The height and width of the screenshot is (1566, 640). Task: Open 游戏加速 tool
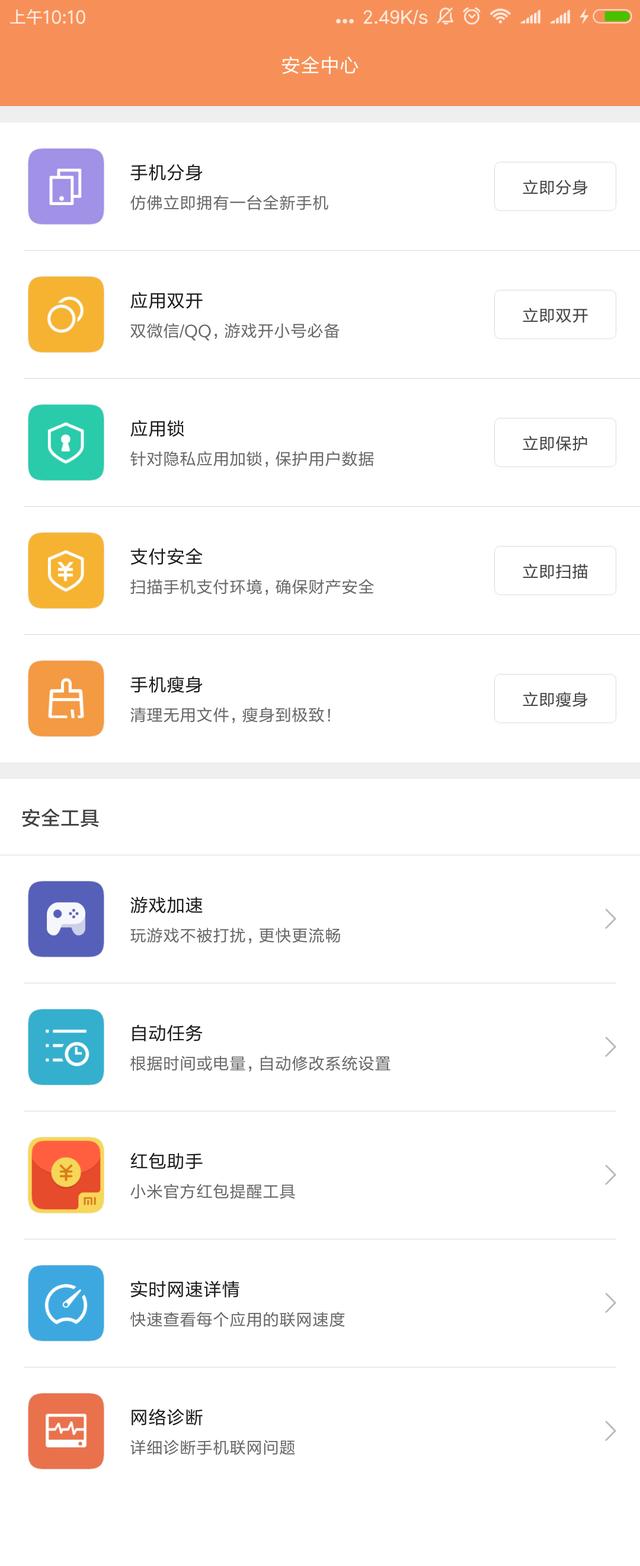point(320,919)
